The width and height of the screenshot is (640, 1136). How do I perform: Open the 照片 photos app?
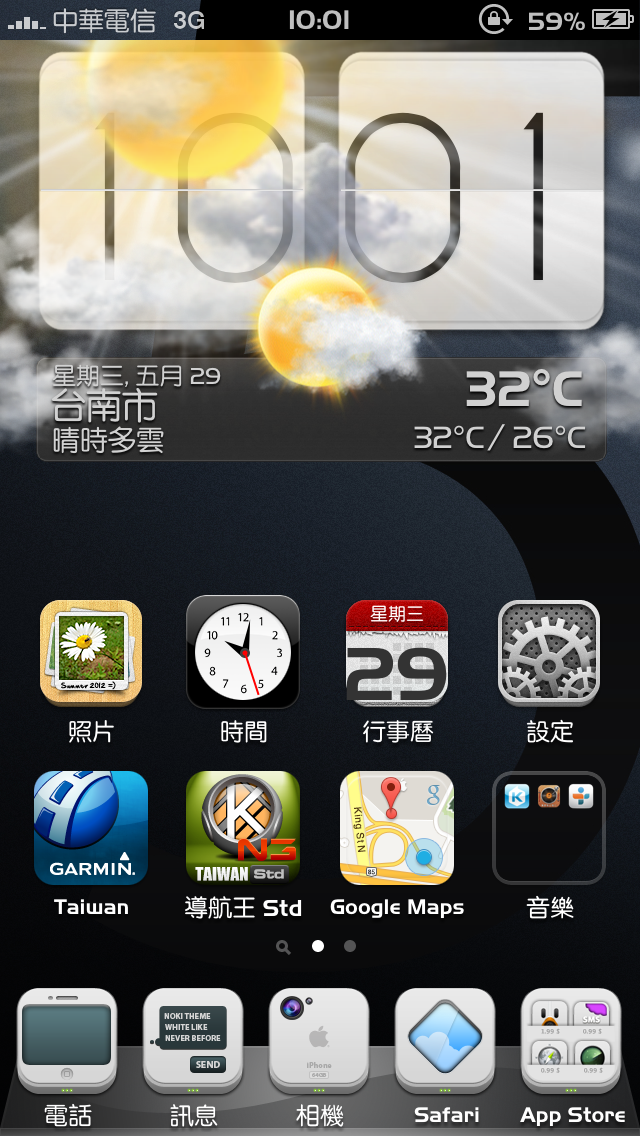tap(91, 653)
